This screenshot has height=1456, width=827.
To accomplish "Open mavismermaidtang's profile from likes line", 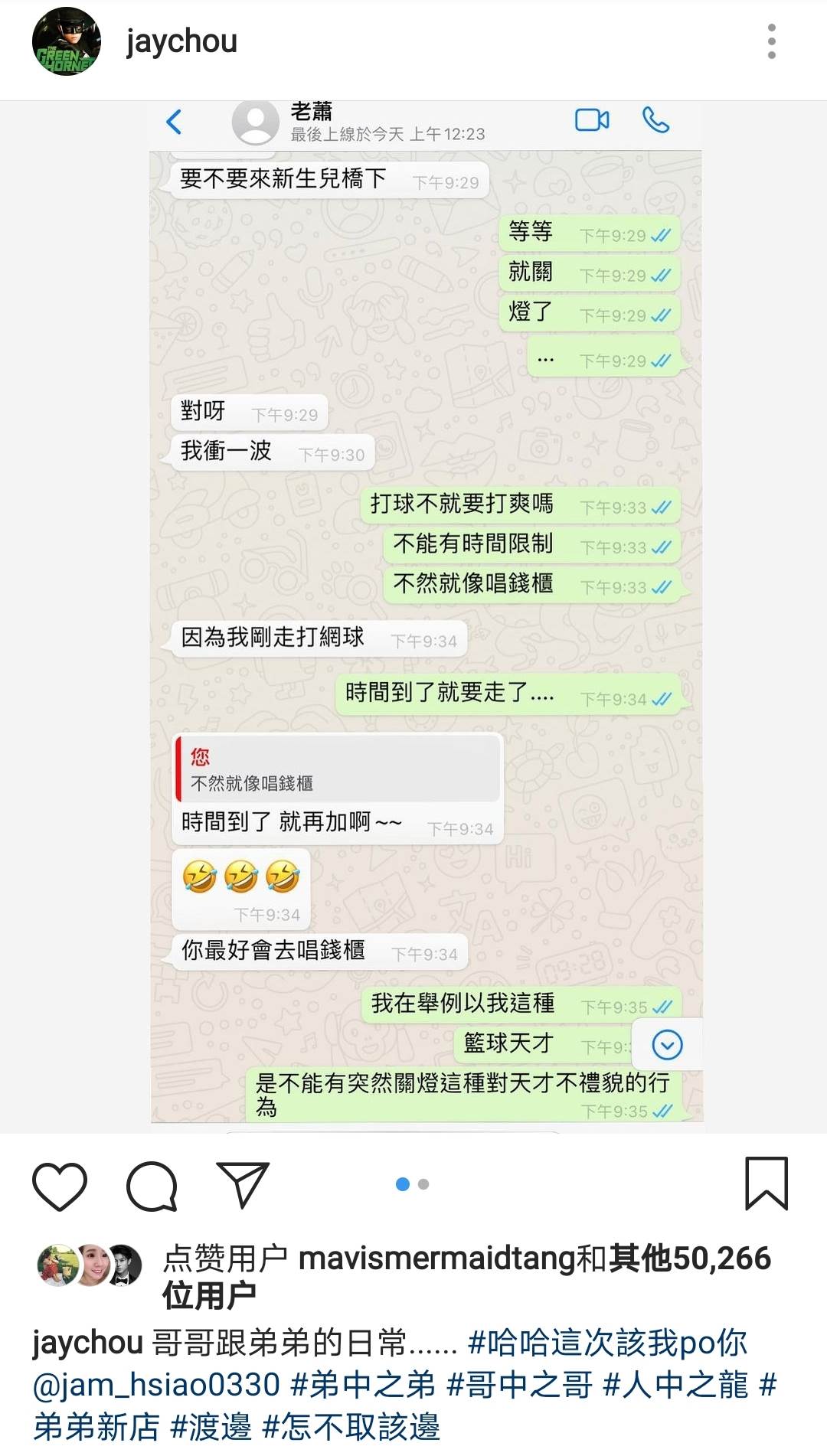I will 436,1259.
